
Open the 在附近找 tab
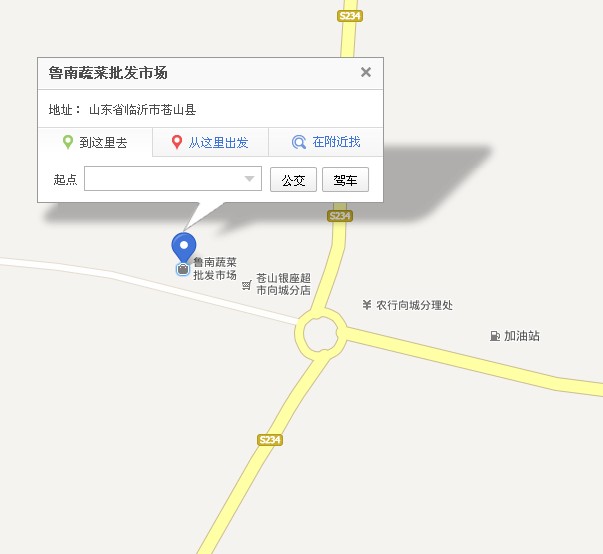coord(325,143)
